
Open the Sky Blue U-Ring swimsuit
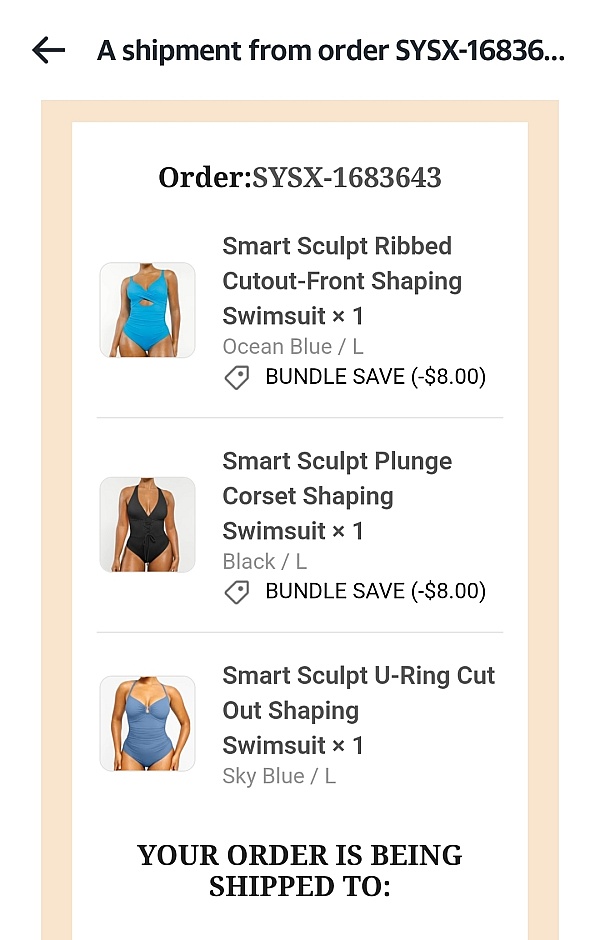147,723
